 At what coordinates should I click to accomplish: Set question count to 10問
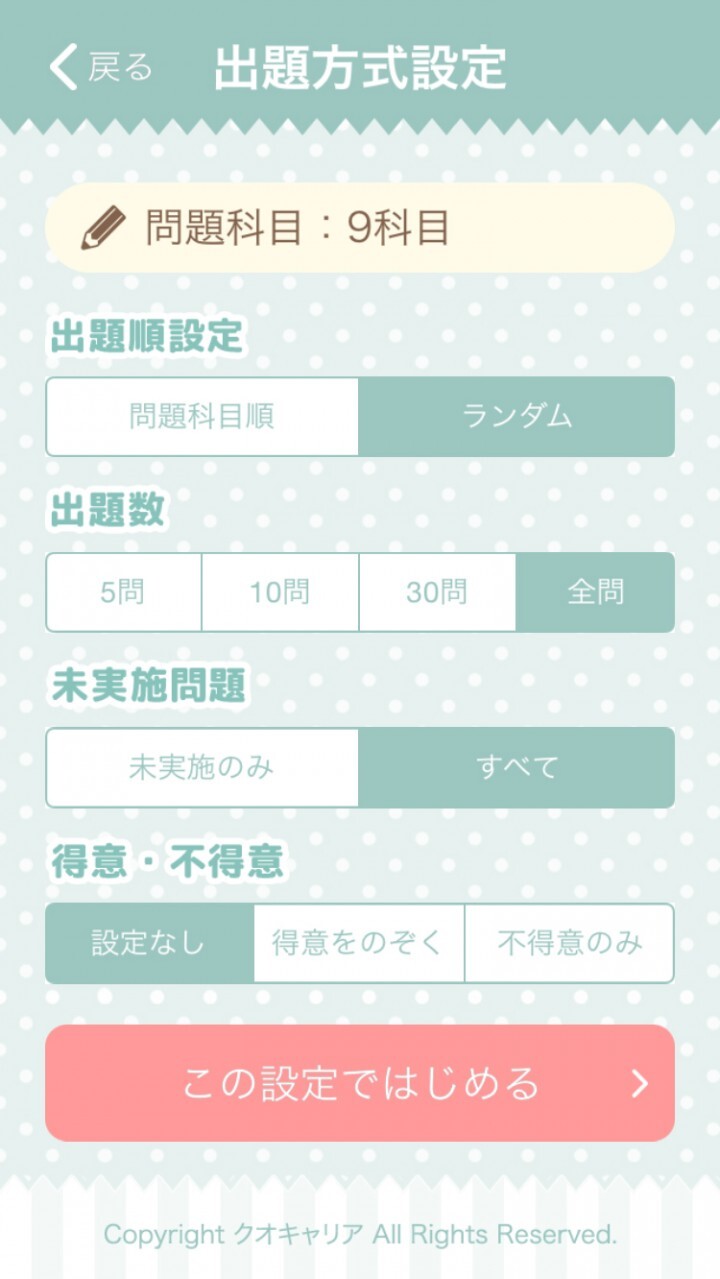tap(280, 591)
